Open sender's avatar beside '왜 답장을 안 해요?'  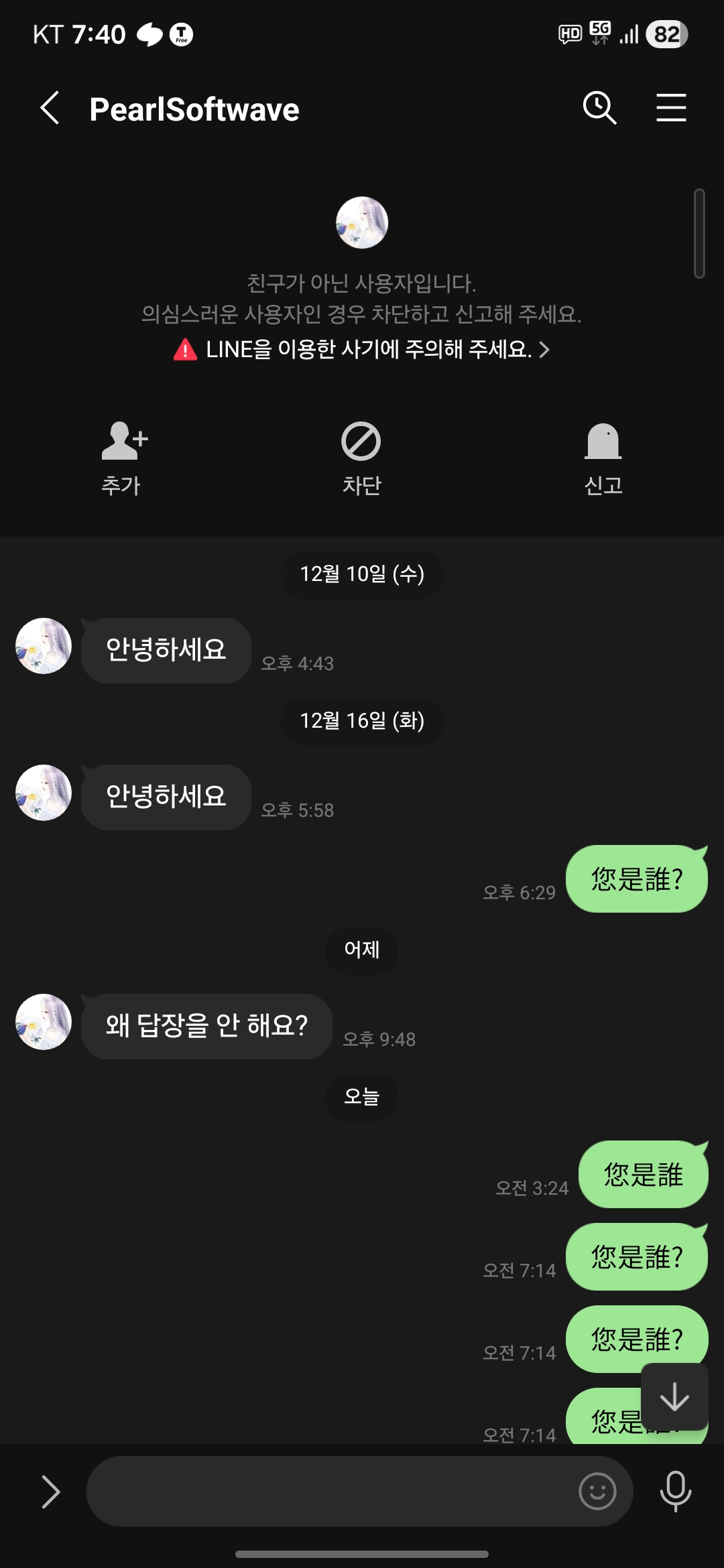pyautogui.click(x=44, y=1022)
